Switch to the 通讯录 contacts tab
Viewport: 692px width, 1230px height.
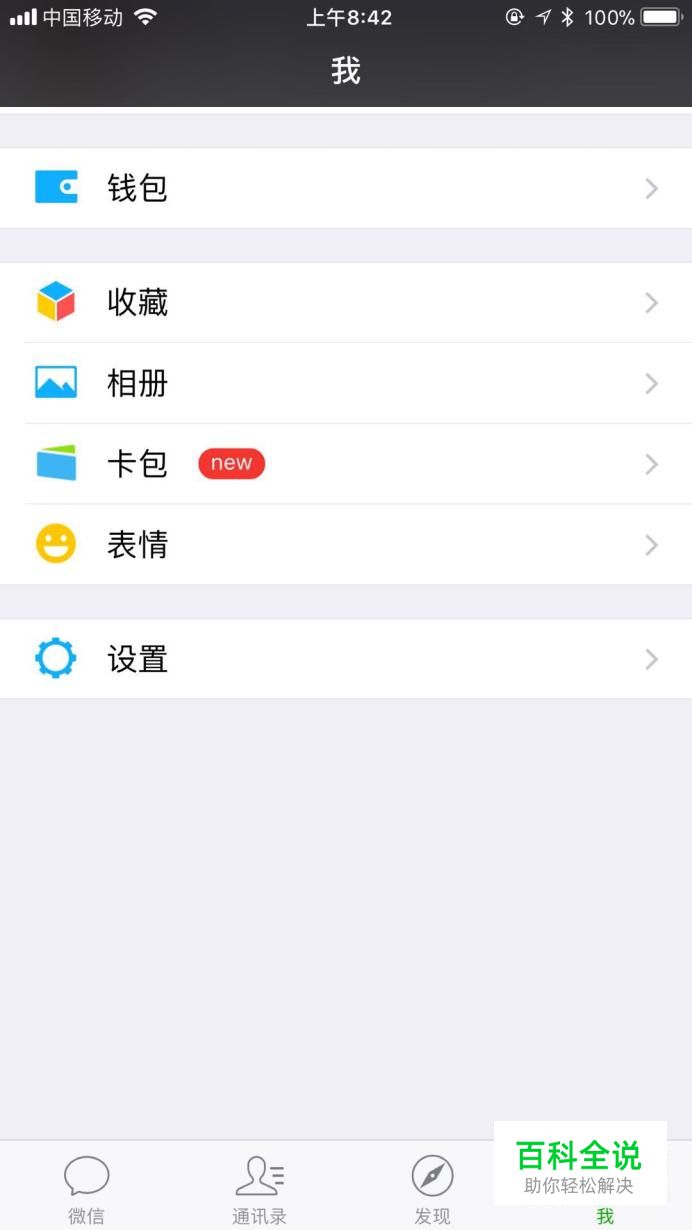coord(259,1188)
